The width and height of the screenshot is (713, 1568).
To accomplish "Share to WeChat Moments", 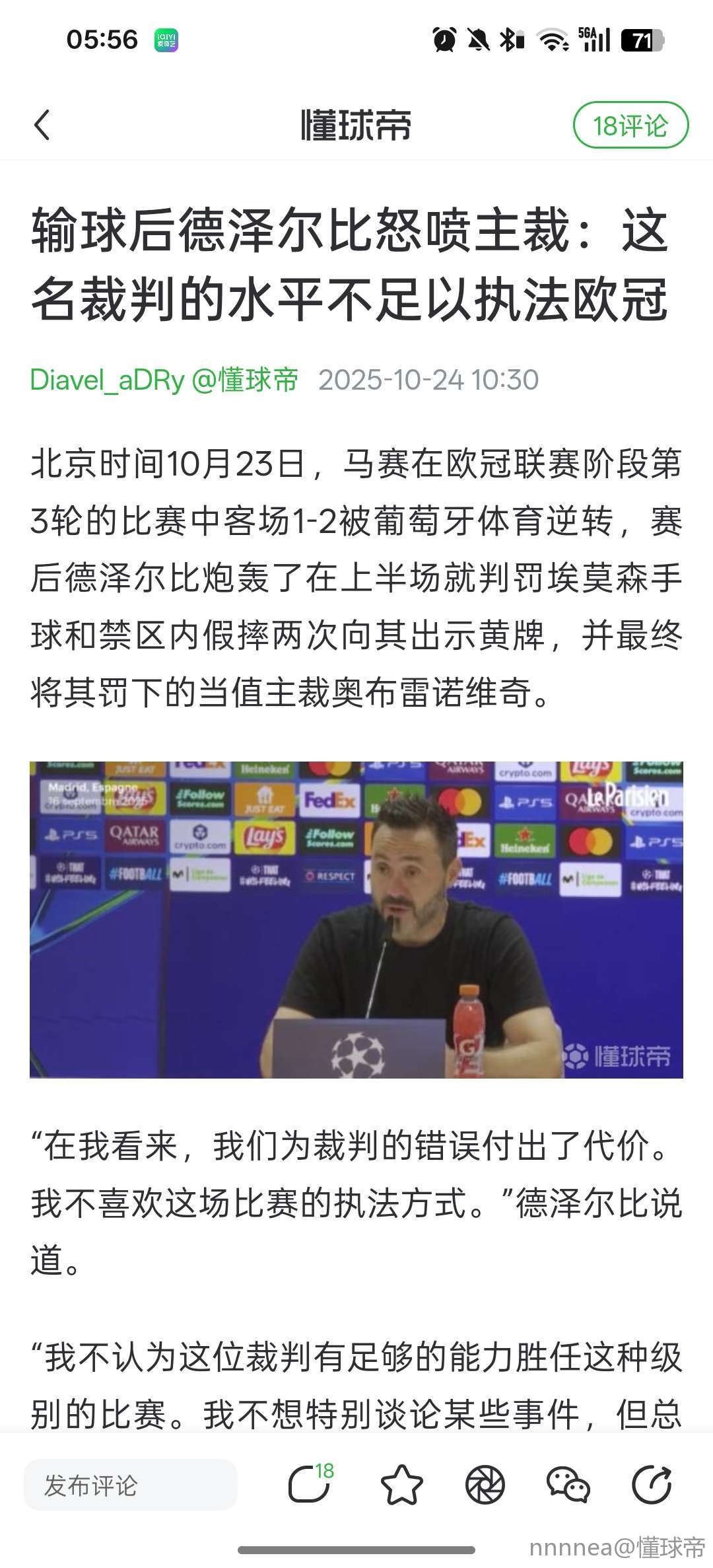I will coord(485,1485).
